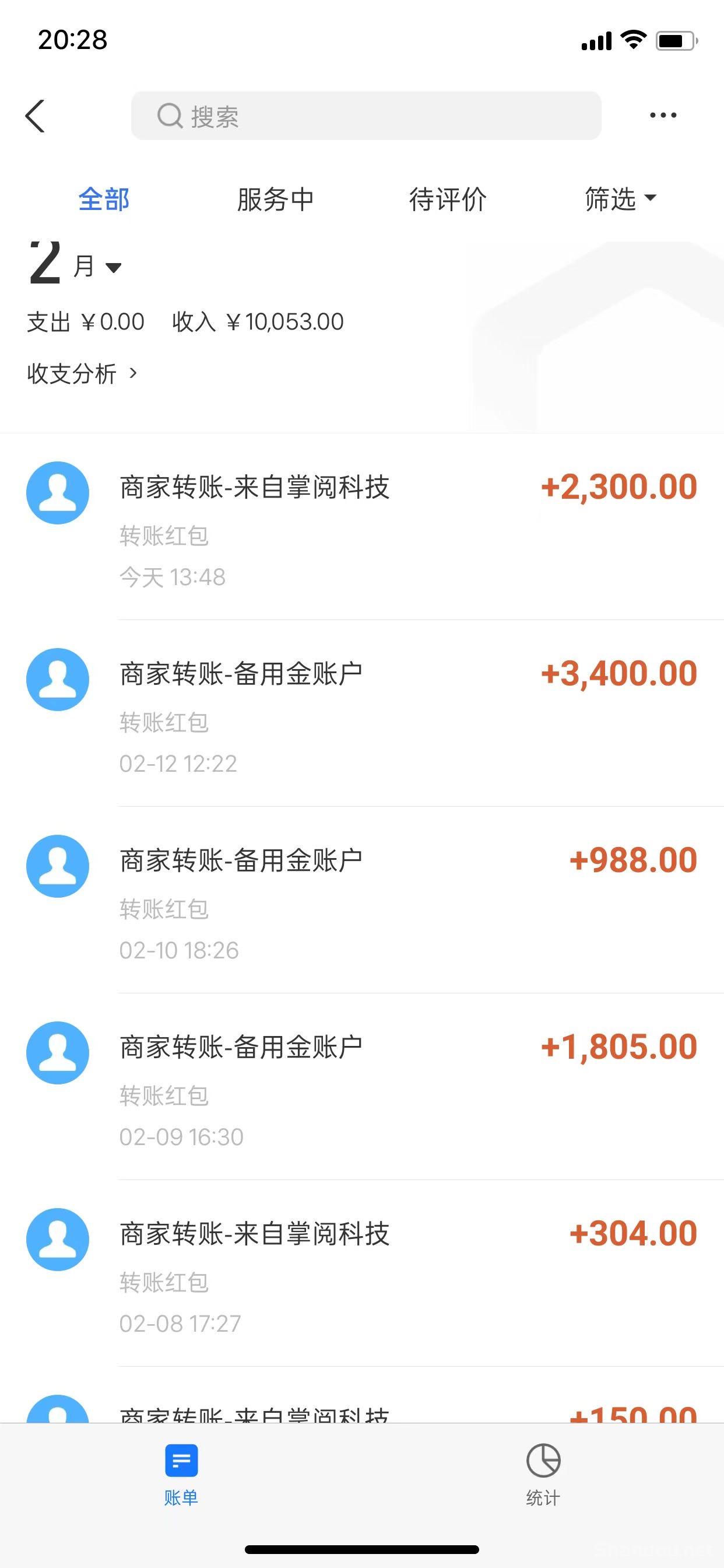The width and height of the screenshot is (724, 1568).
Task: Select the 全部 tab
Action: click(x=104, y=199)
